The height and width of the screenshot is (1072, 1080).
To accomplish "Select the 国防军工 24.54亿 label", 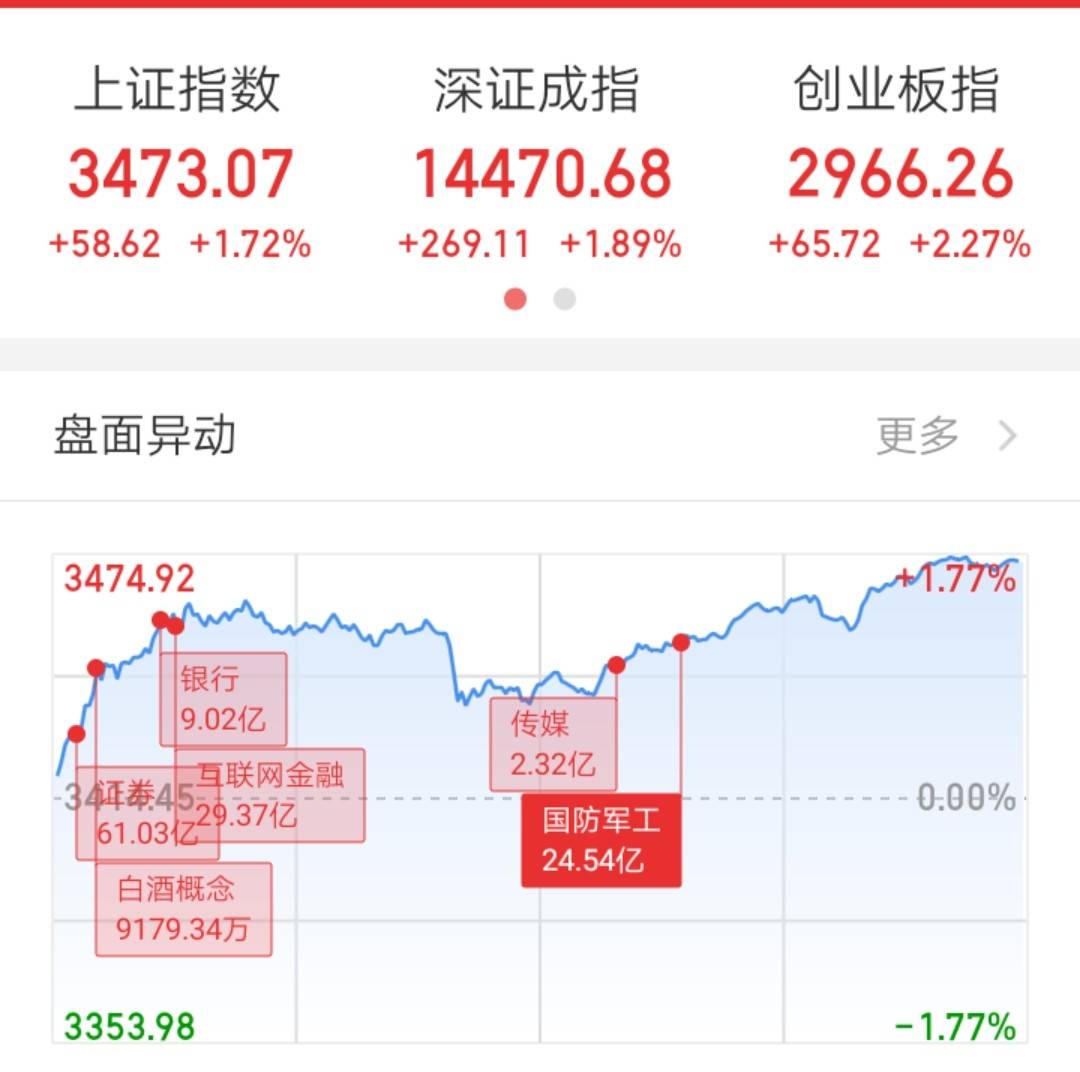I will 601,841.
